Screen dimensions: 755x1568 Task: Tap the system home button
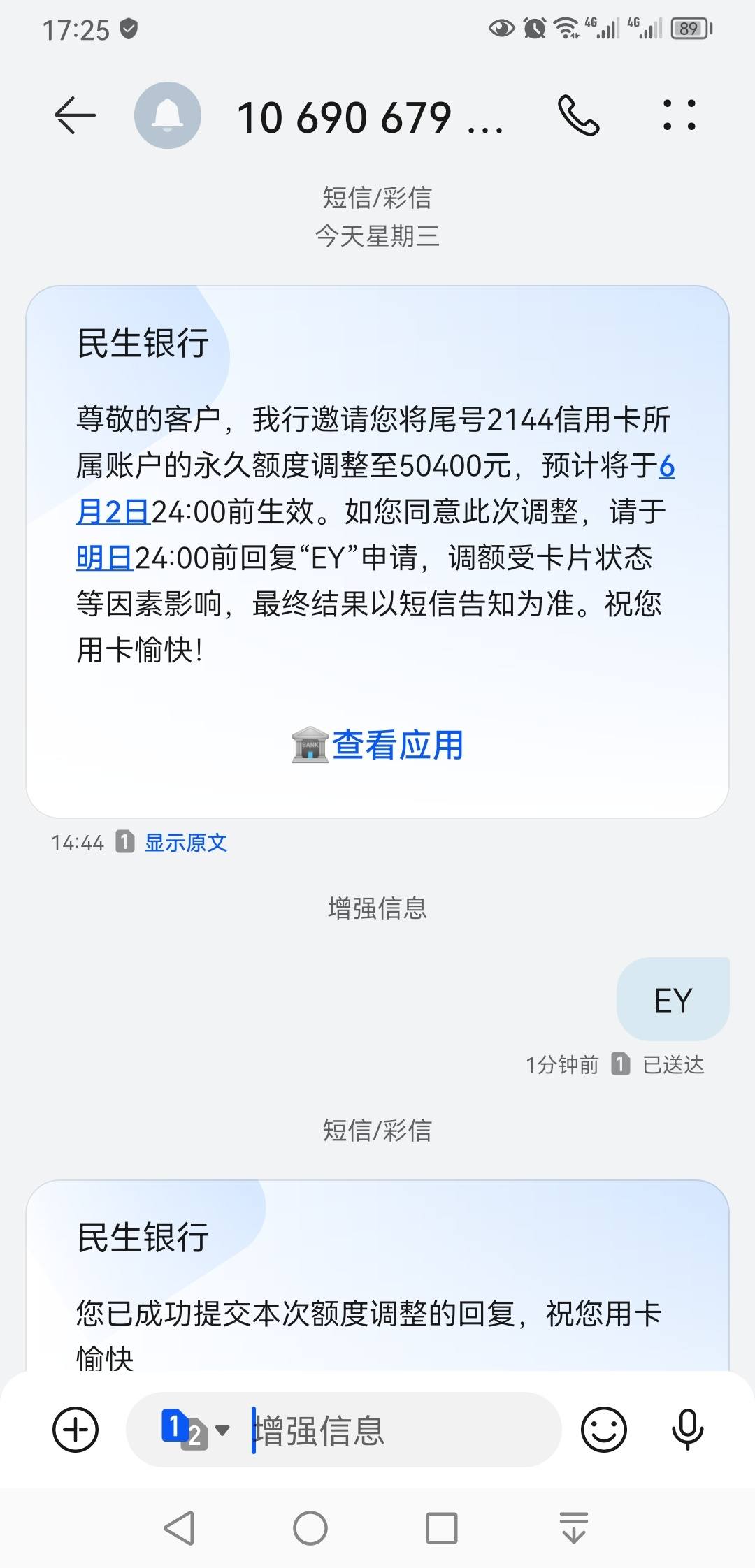(x=310, y=1528)
